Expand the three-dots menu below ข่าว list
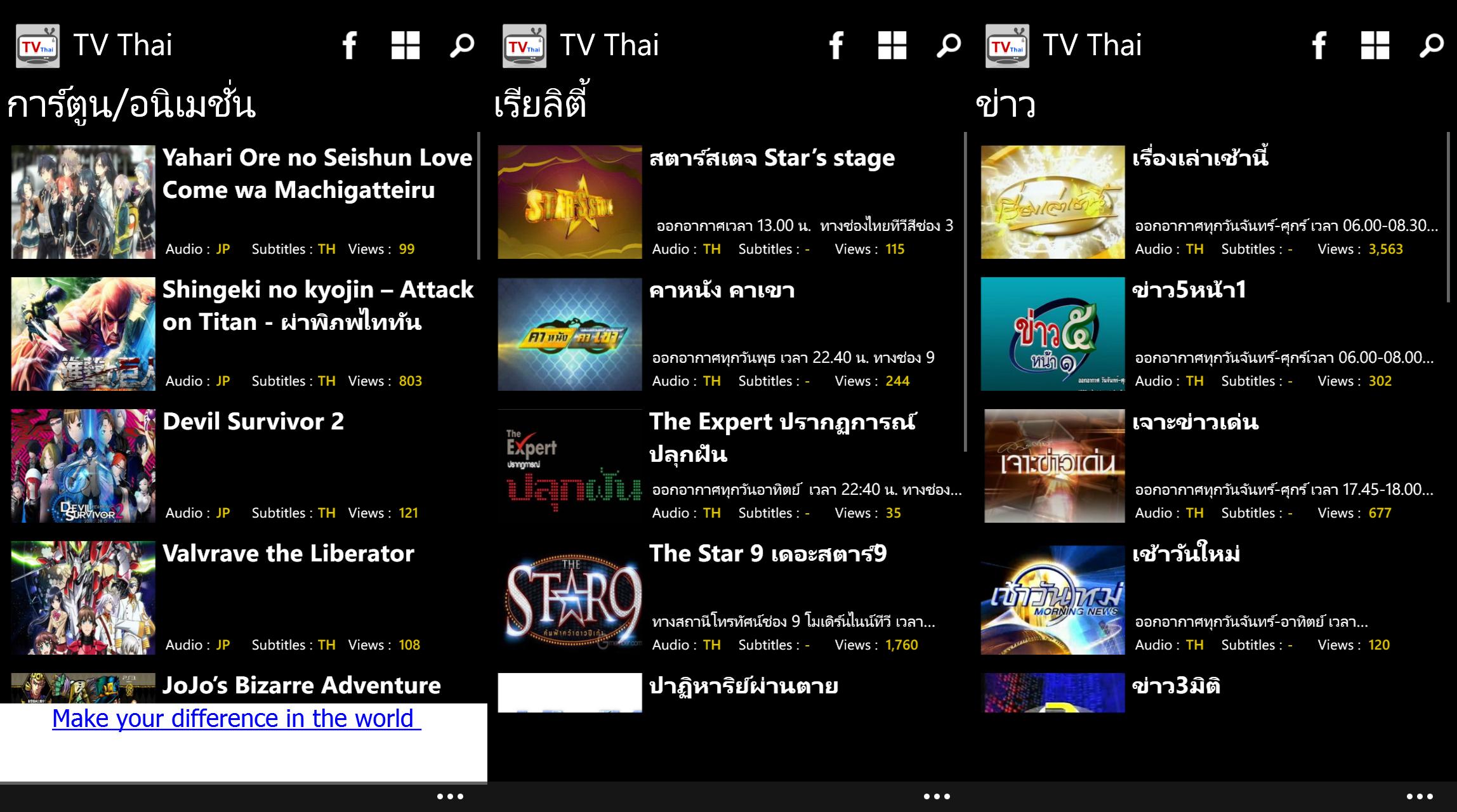The image size is (1457, 812). pos(1420,797)
